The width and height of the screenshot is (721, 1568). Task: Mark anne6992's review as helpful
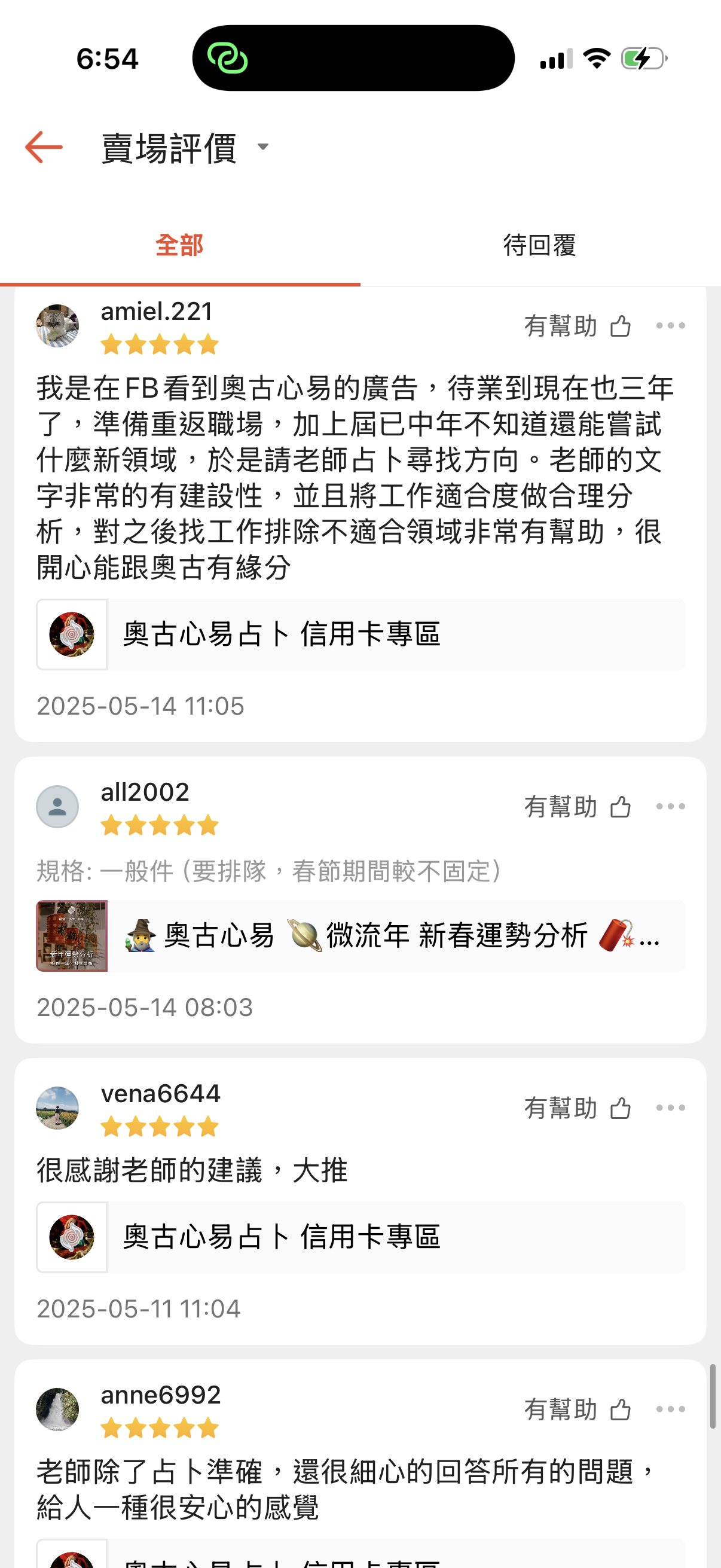point(620,1410)
